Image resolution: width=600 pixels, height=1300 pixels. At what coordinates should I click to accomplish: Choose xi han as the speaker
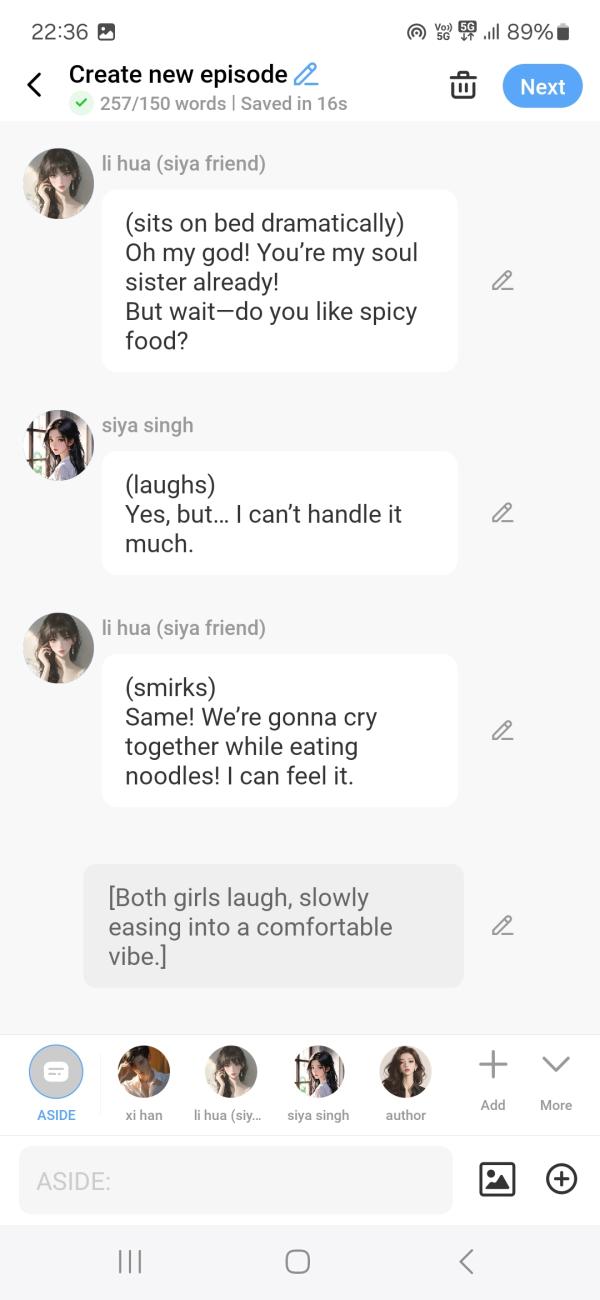click(x=144, y=1073)
